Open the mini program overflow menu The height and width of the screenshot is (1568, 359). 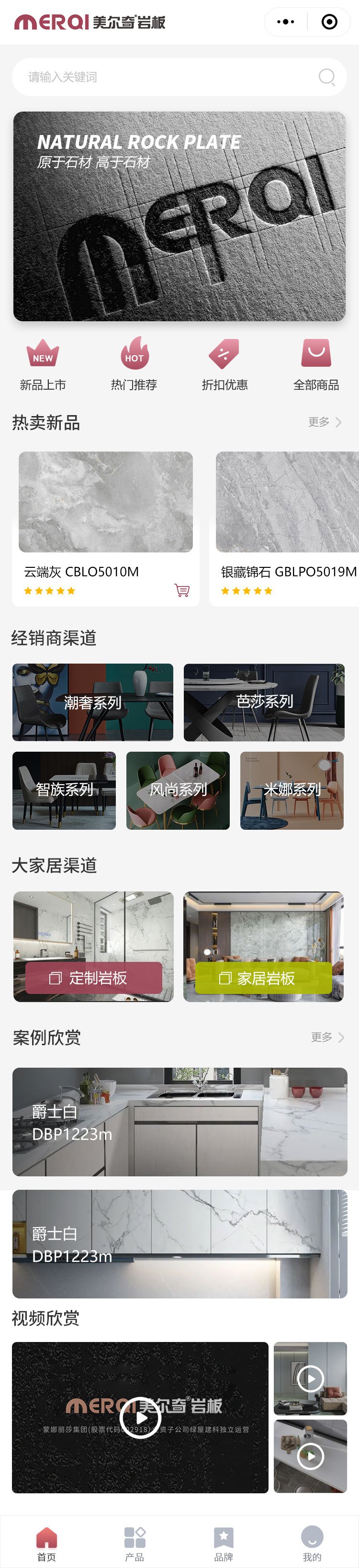tap(285, 22)
